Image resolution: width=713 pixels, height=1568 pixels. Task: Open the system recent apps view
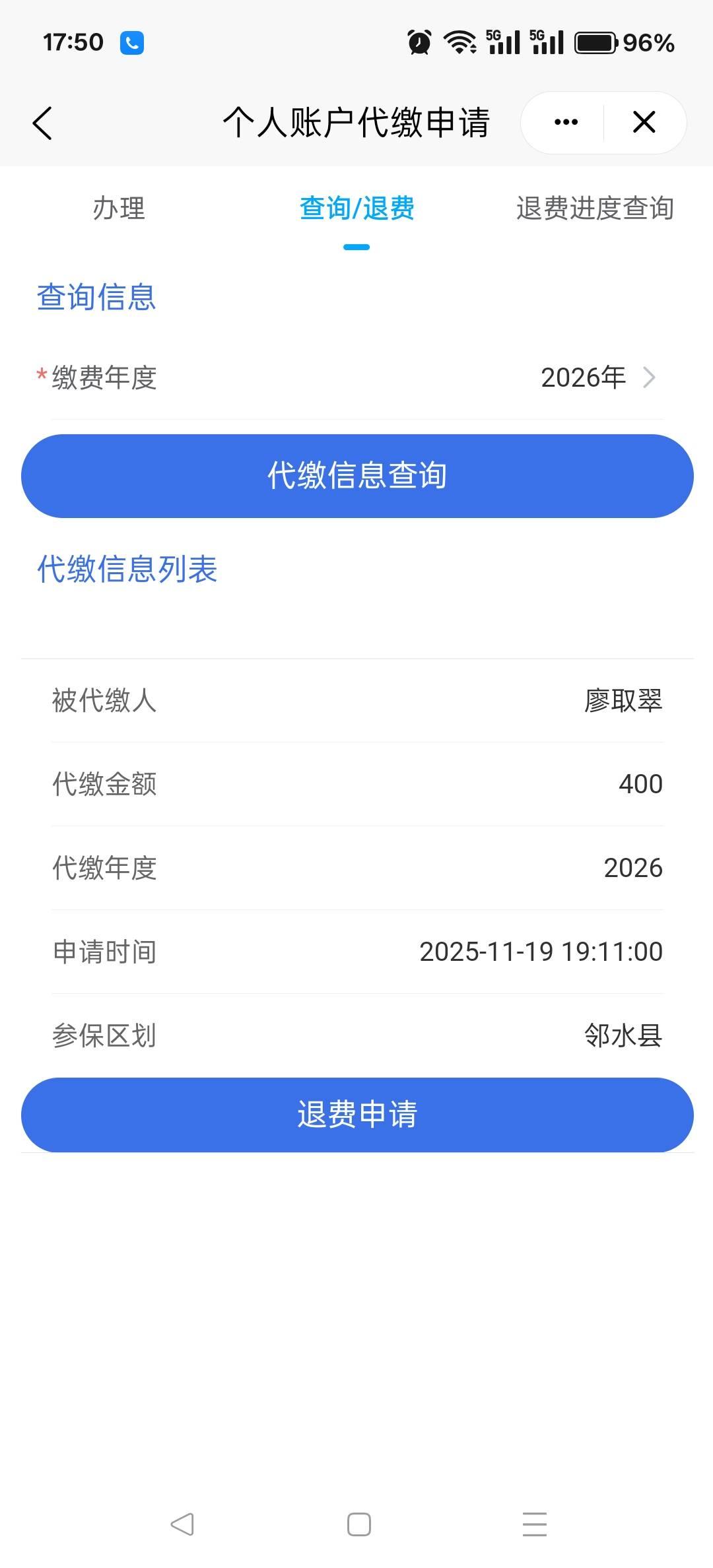click(x=534, y=1524)
